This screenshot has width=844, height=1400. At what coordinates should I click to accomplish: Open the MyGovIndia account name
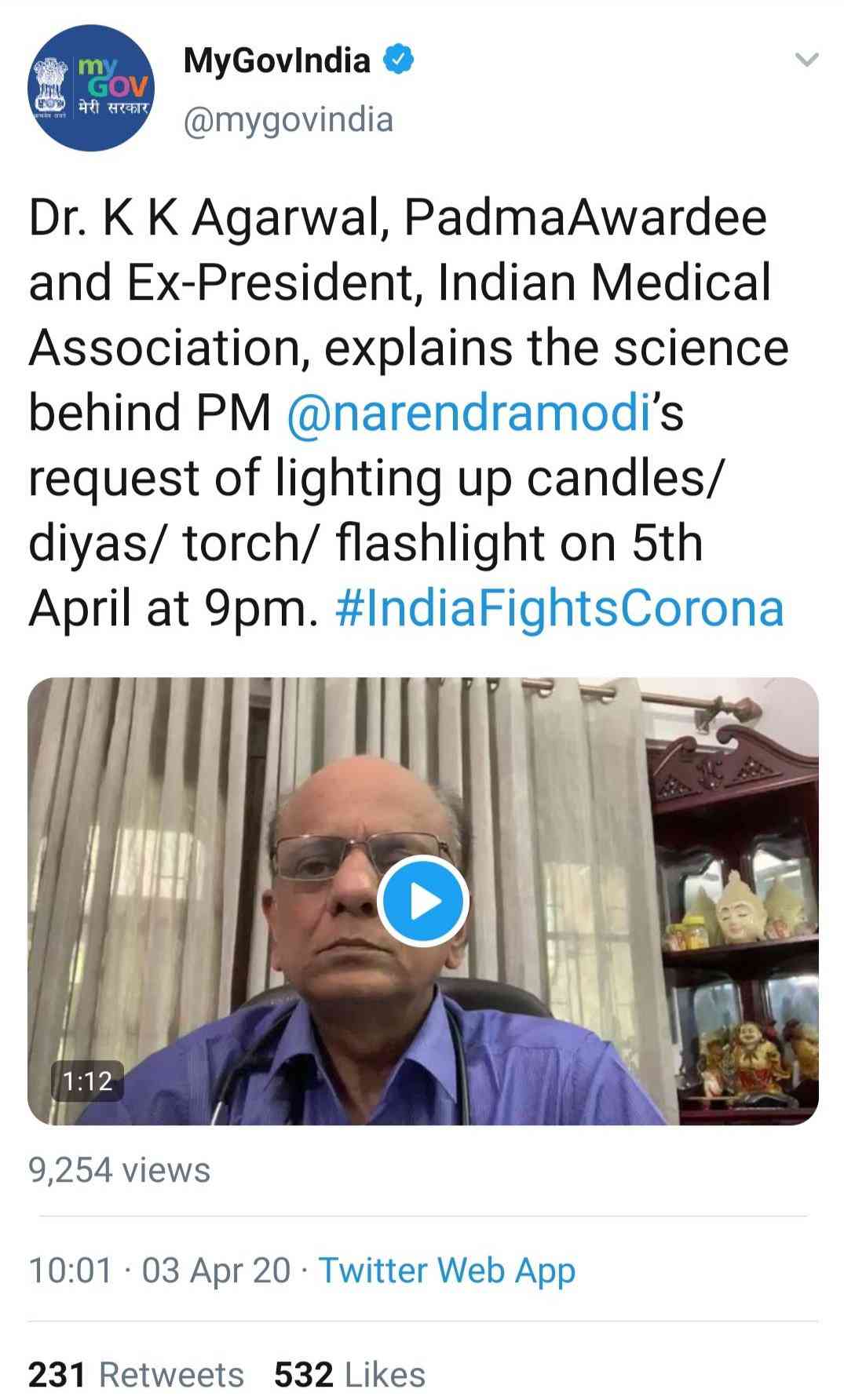coord(276,60)
